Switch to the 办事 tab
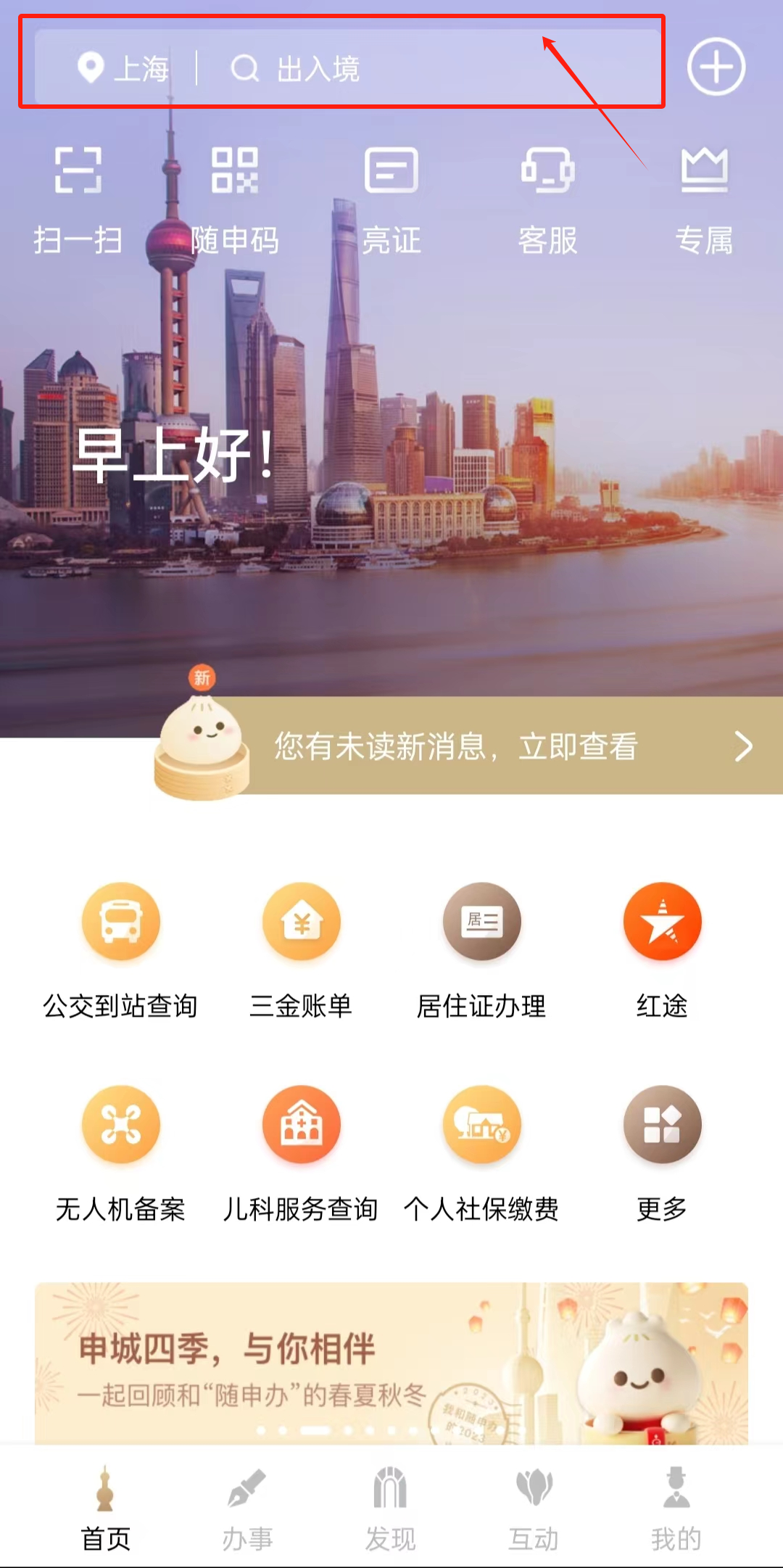 pos(247,1509)
